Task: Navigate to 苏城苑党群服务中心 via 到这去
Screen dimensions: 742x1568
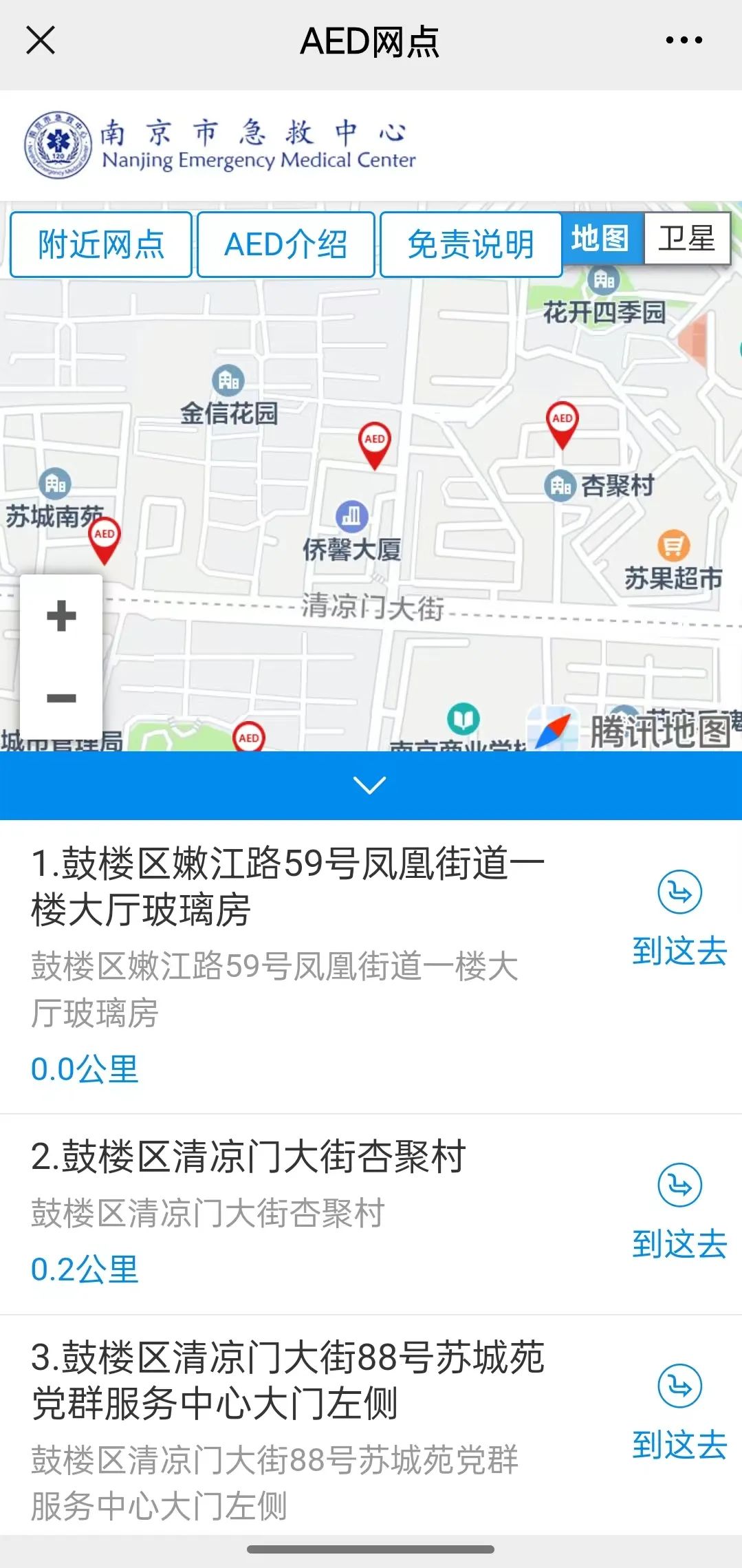Action: [679, 1411]
